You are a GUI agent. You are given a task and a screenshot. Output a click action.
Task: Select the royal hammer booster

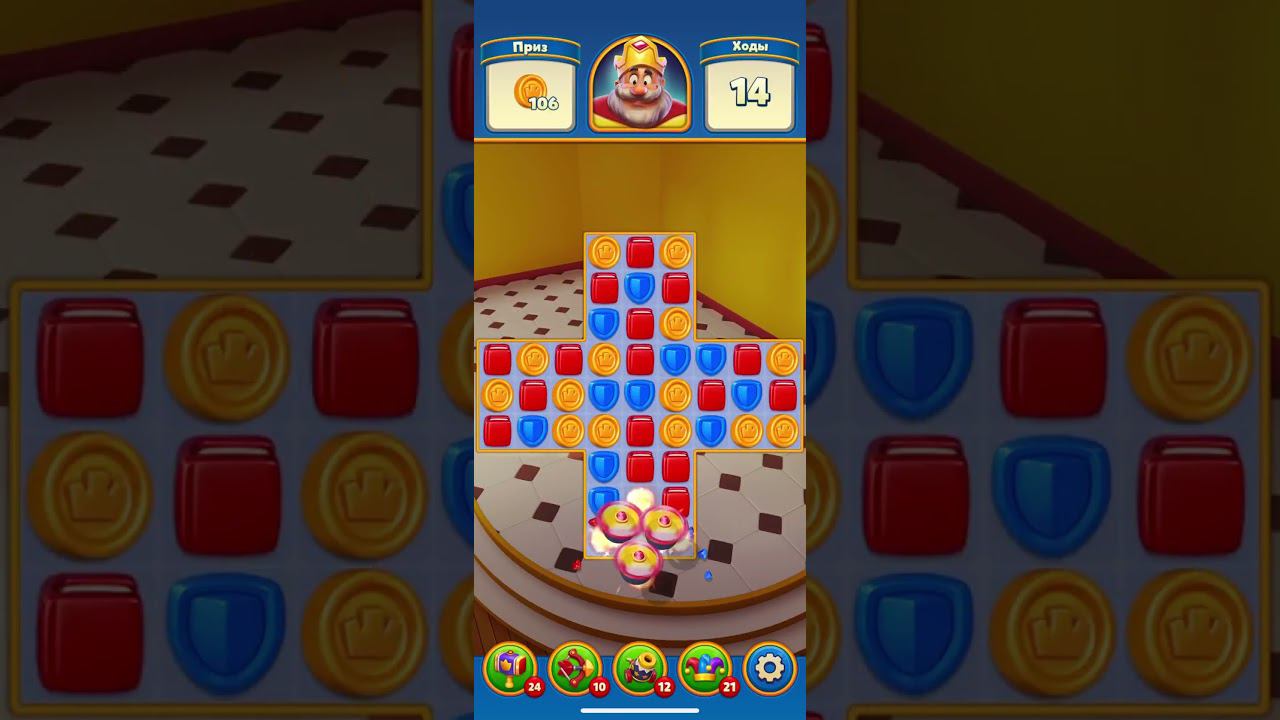coord(510,668)
